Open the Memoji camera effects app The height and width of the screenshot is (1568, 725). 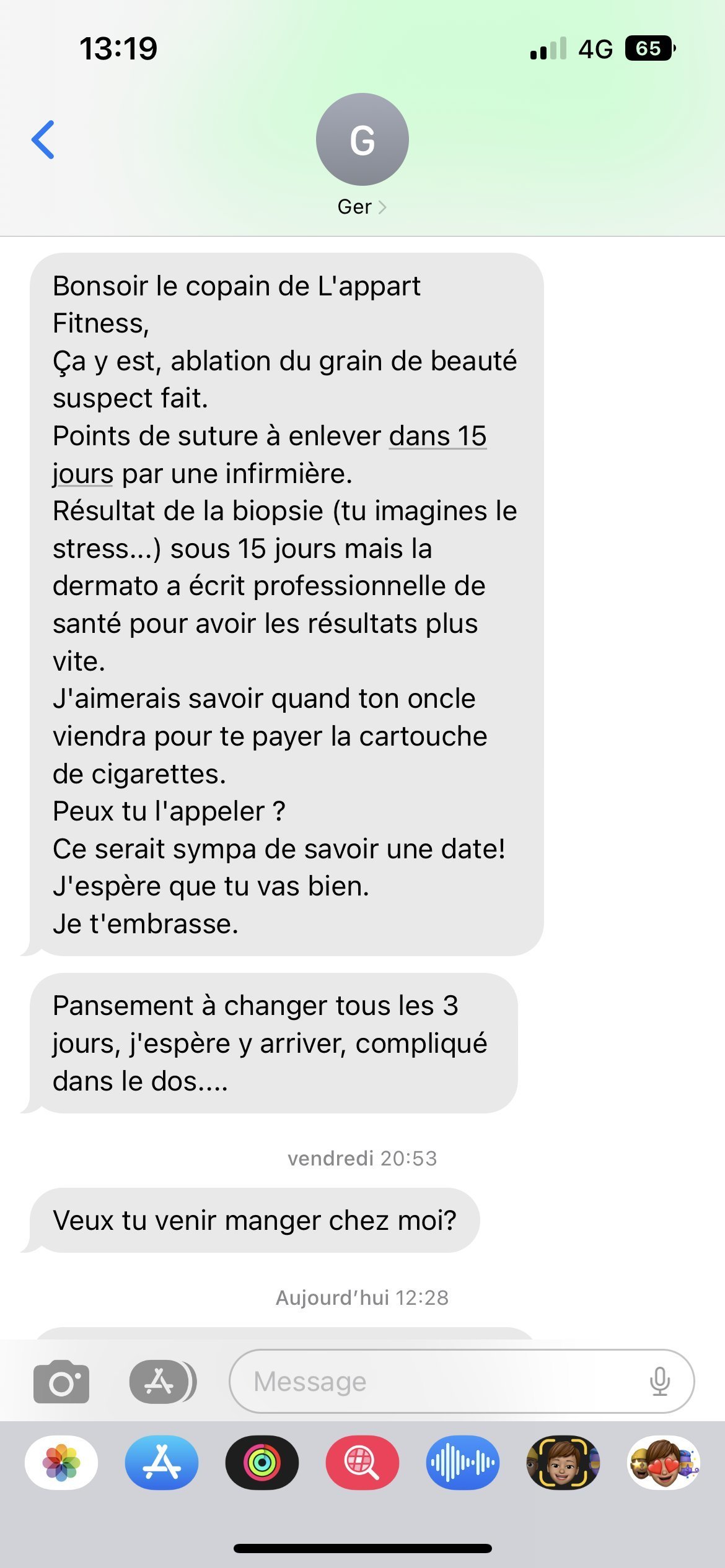point(563,1463)
